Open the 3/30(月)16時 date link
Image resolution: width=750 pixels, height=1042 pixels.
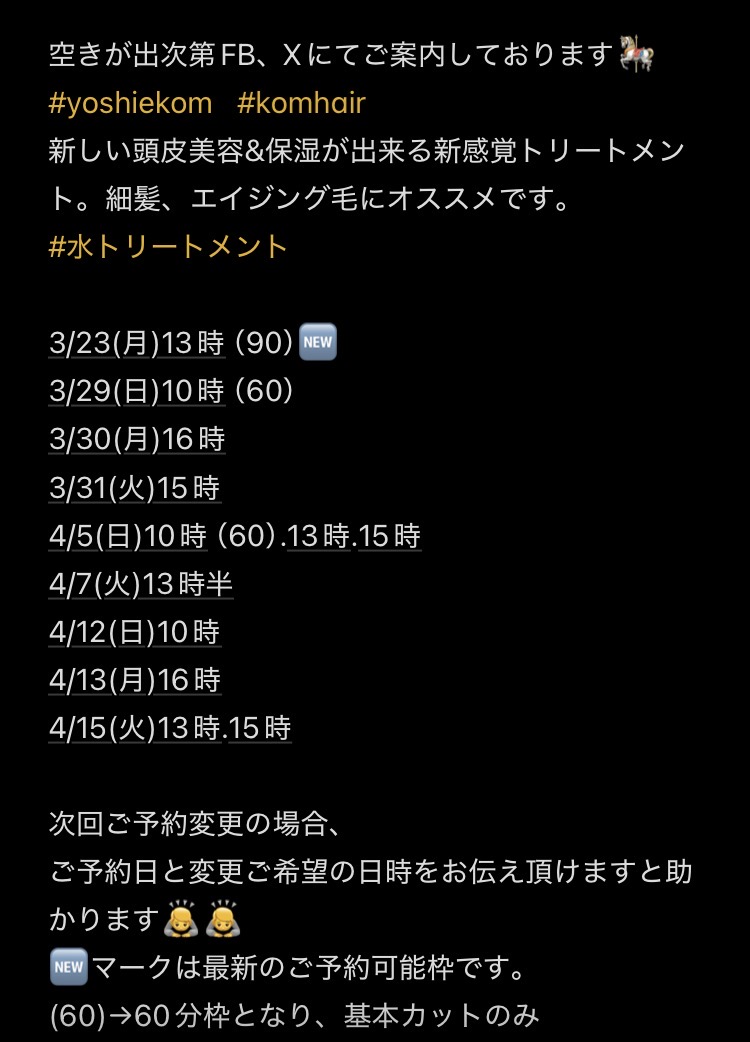point(137,439)
